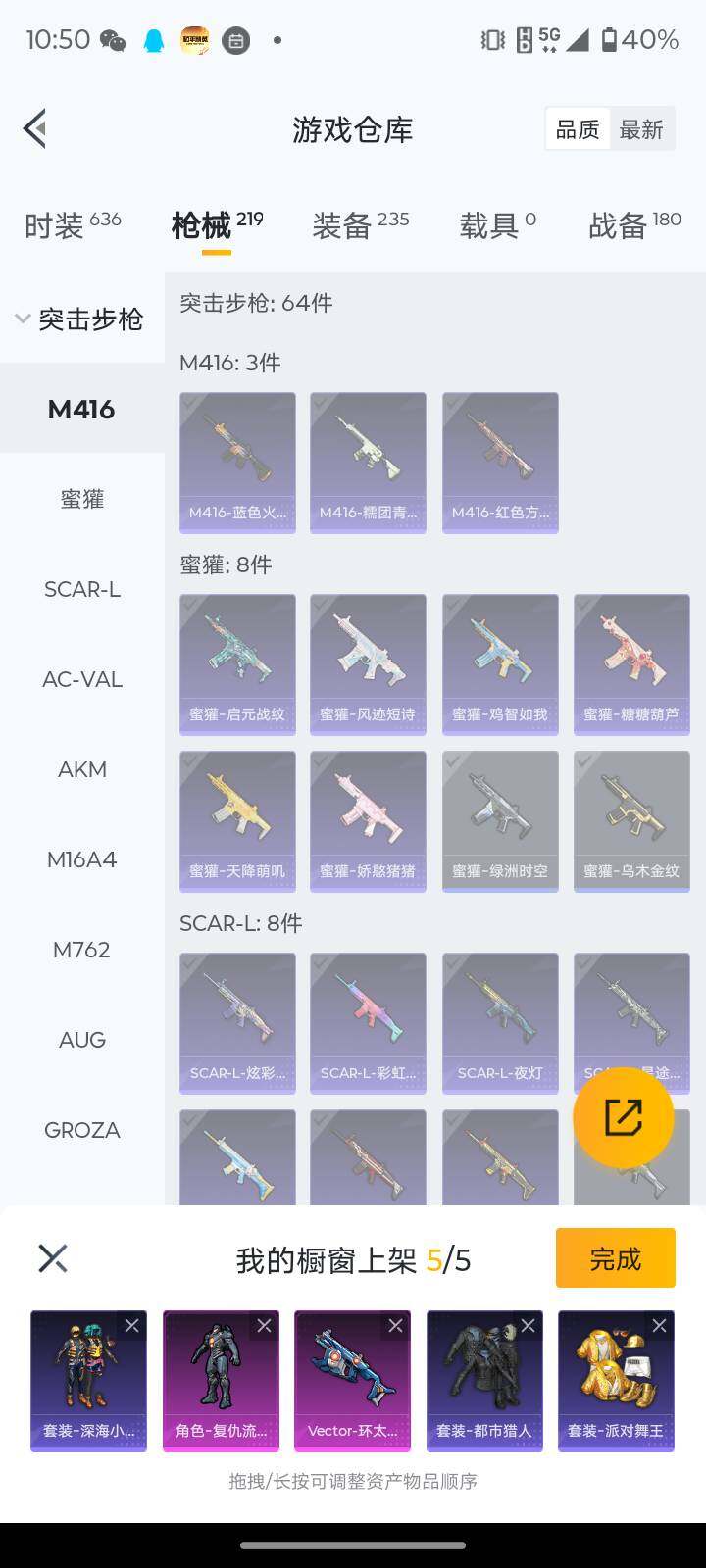Image resolution: width=706 pixels, height=1568 pixels.
Task: Remove 套装-派对舞王 from showcase
Action: [659, 1326]
